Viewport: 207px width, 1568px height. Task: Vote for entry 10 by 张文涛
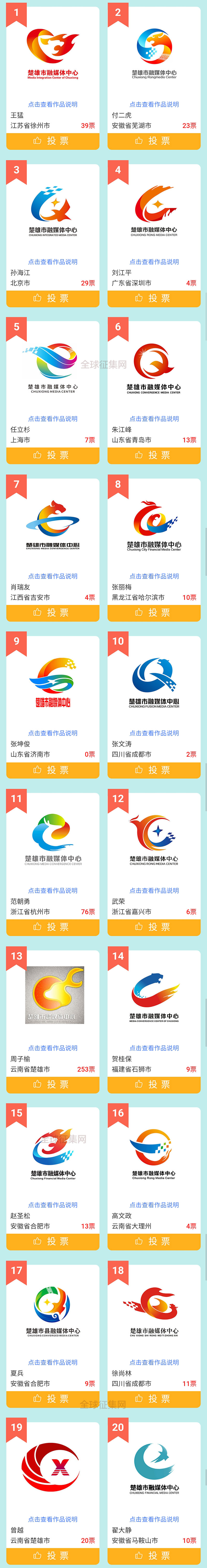pos(154,770)
